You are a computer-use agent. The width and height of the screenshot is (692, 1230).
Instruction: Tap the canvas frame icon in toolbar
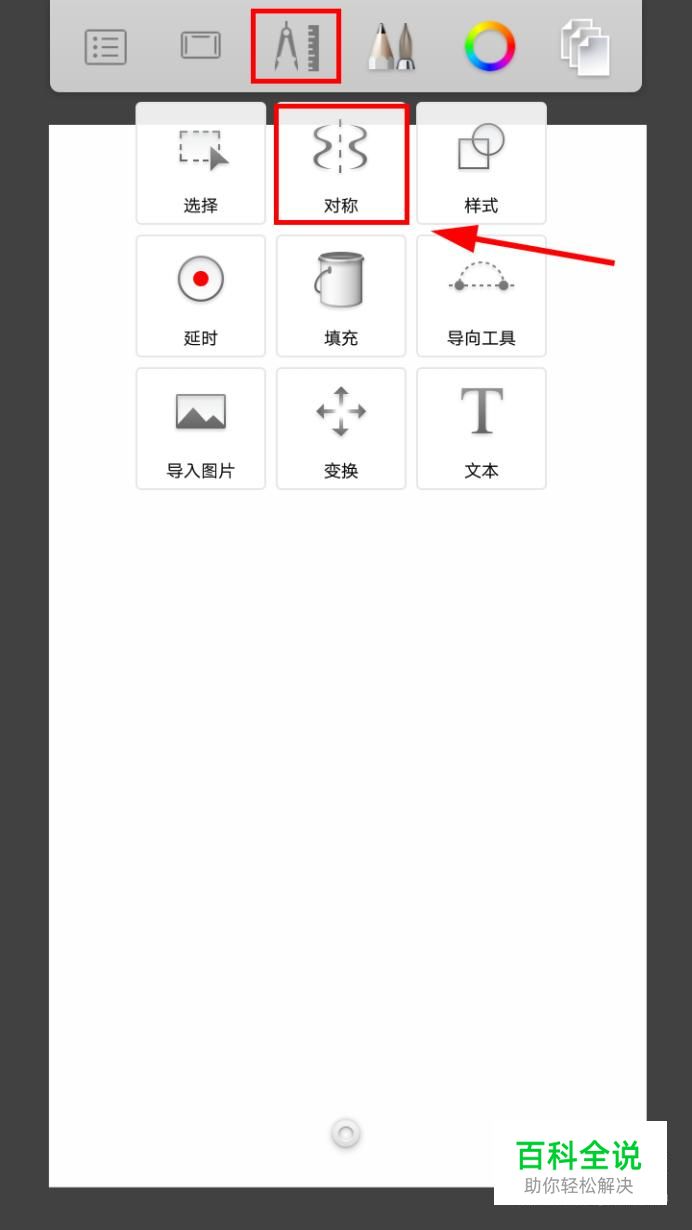tap(200, 46)
